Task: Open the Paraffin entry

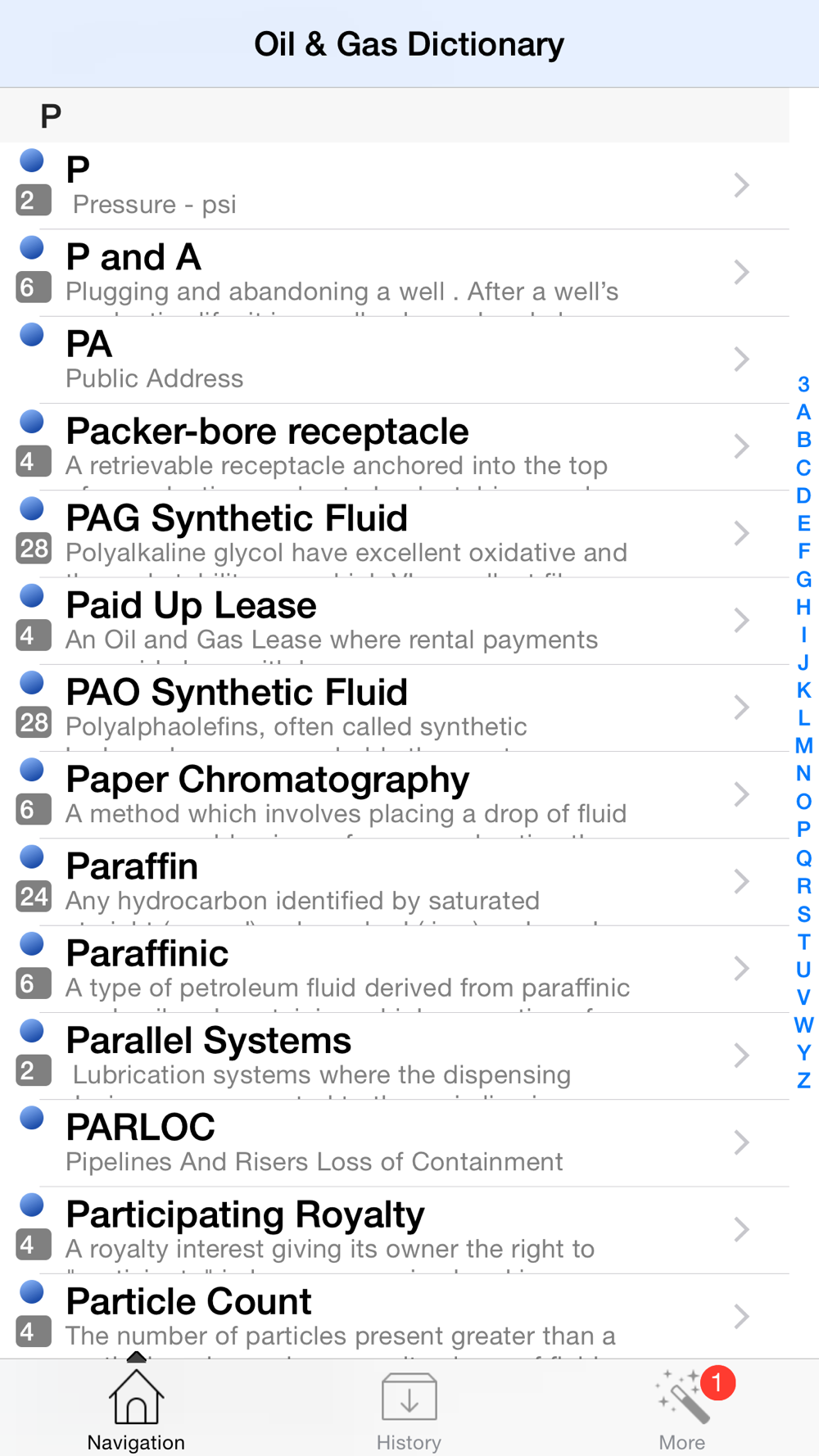Action: point(395,883)
